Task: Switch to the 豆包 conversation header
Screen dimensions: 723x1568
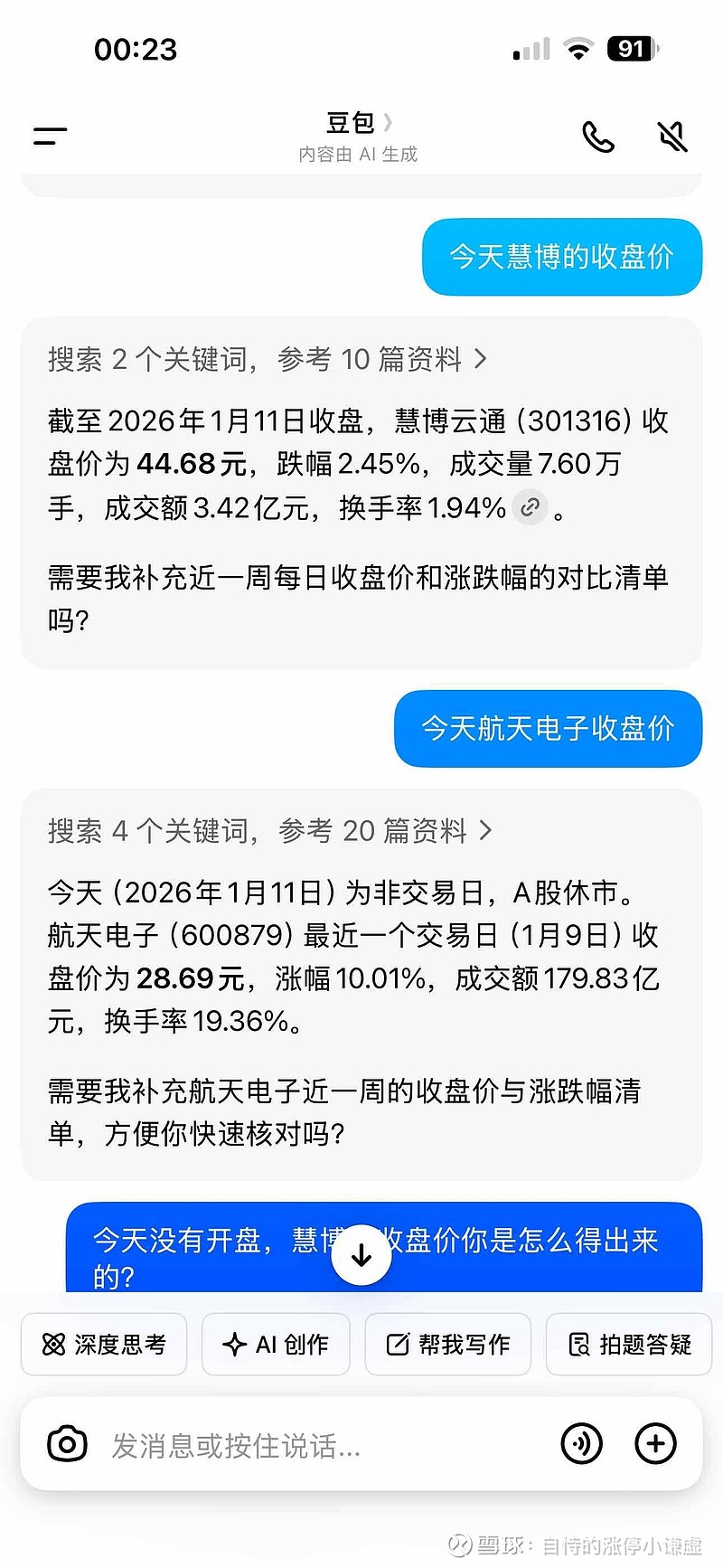Action: 351,123
